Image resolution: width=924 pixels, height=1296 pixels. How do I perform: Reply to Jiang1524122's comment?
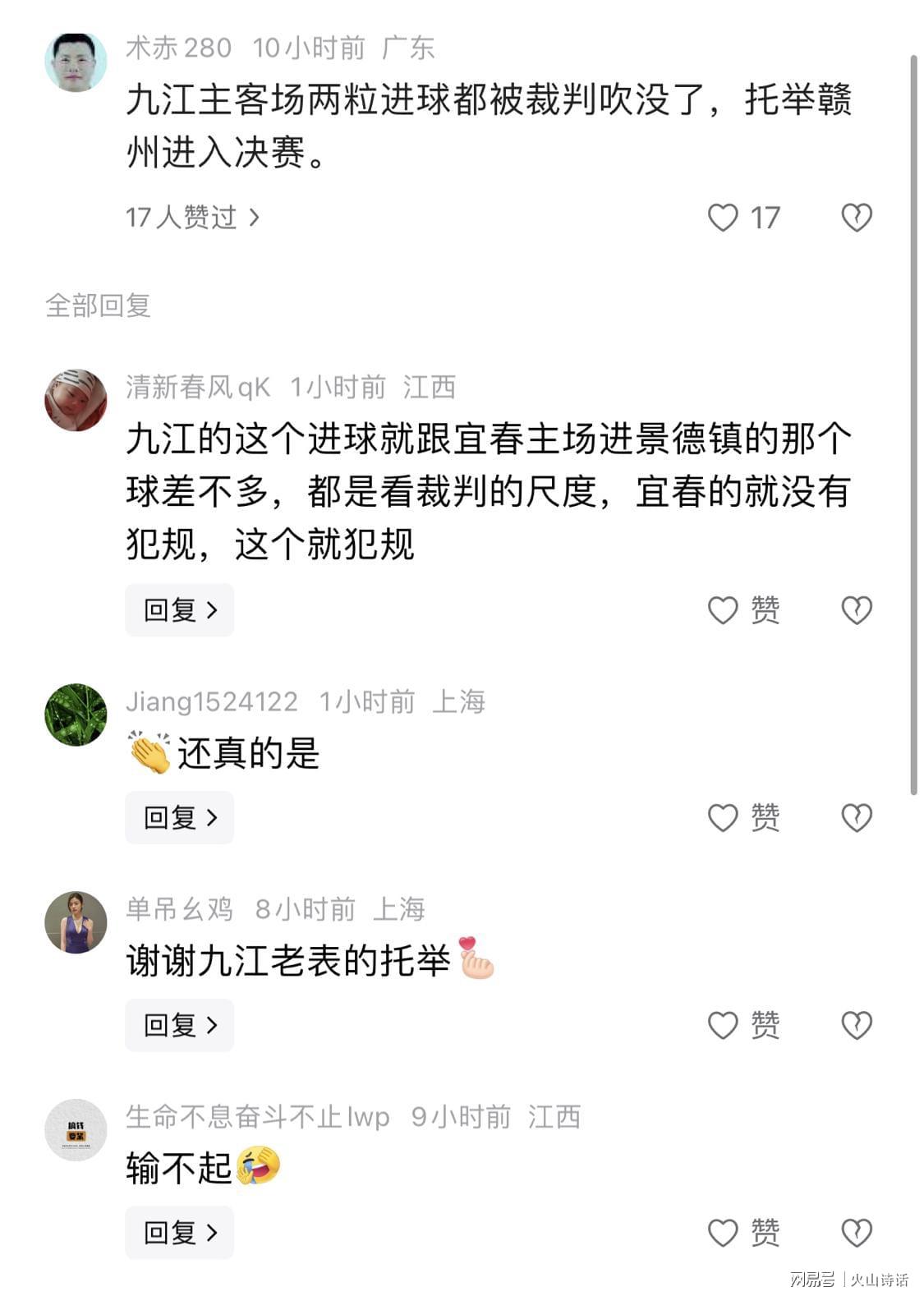click(x=180, y=817)
